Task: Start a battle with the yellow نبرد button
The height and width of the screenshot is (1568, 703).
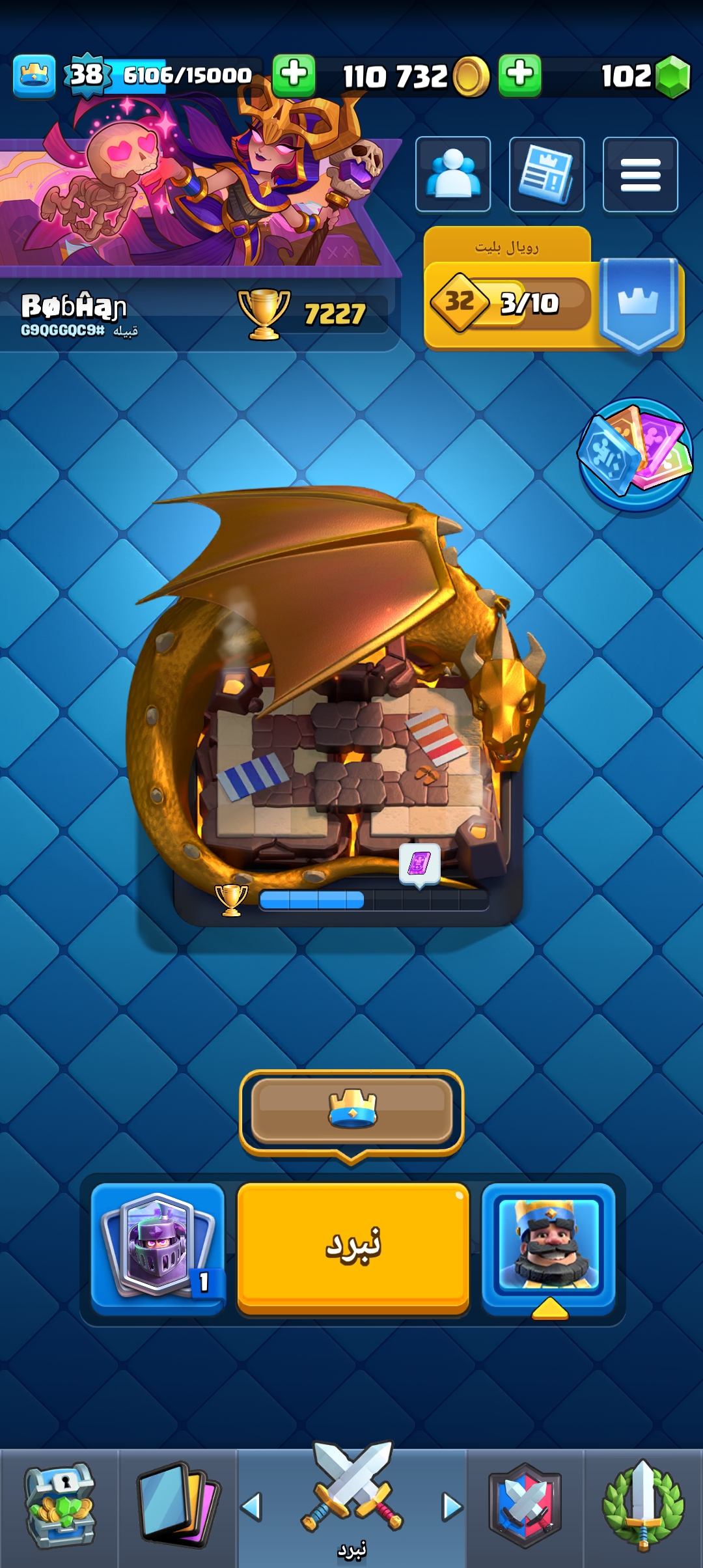Action: [353, 1247]
